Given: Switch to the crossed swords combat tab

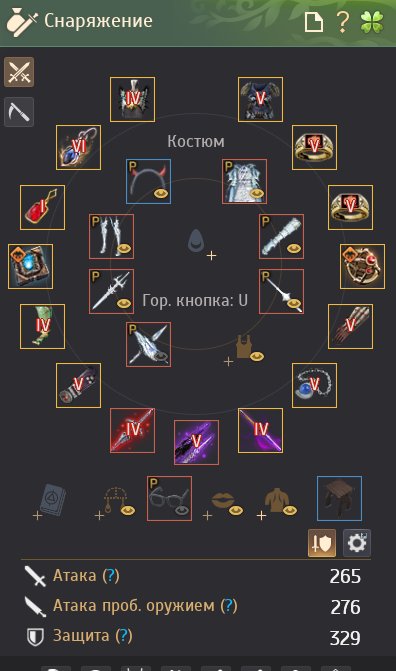Looking at the screenshot, I should tap(19, 72).
